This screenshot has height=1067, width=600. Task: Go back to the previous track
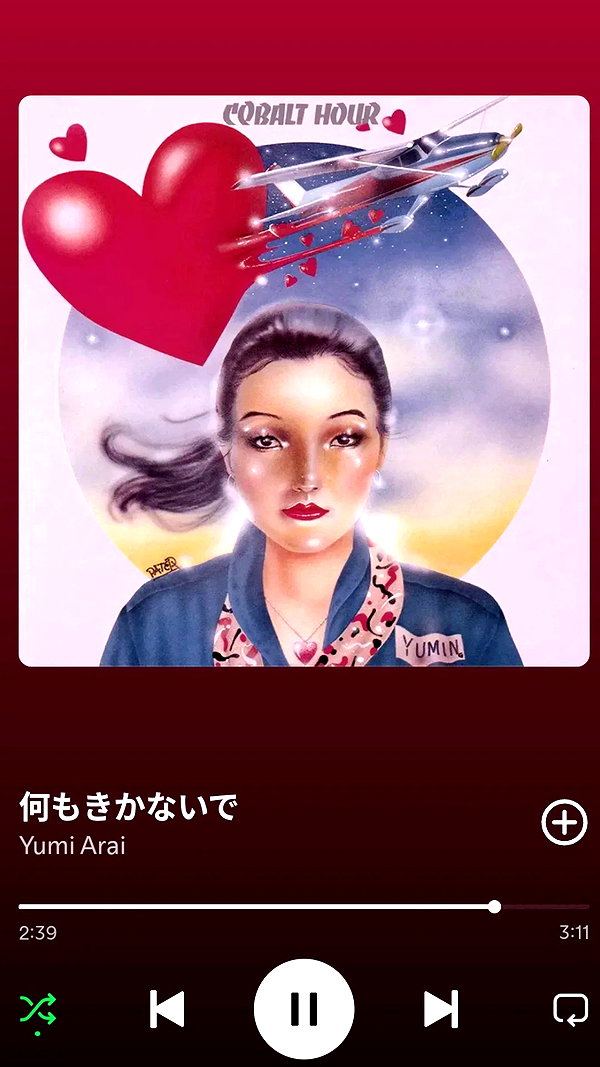pos(167,1008)
